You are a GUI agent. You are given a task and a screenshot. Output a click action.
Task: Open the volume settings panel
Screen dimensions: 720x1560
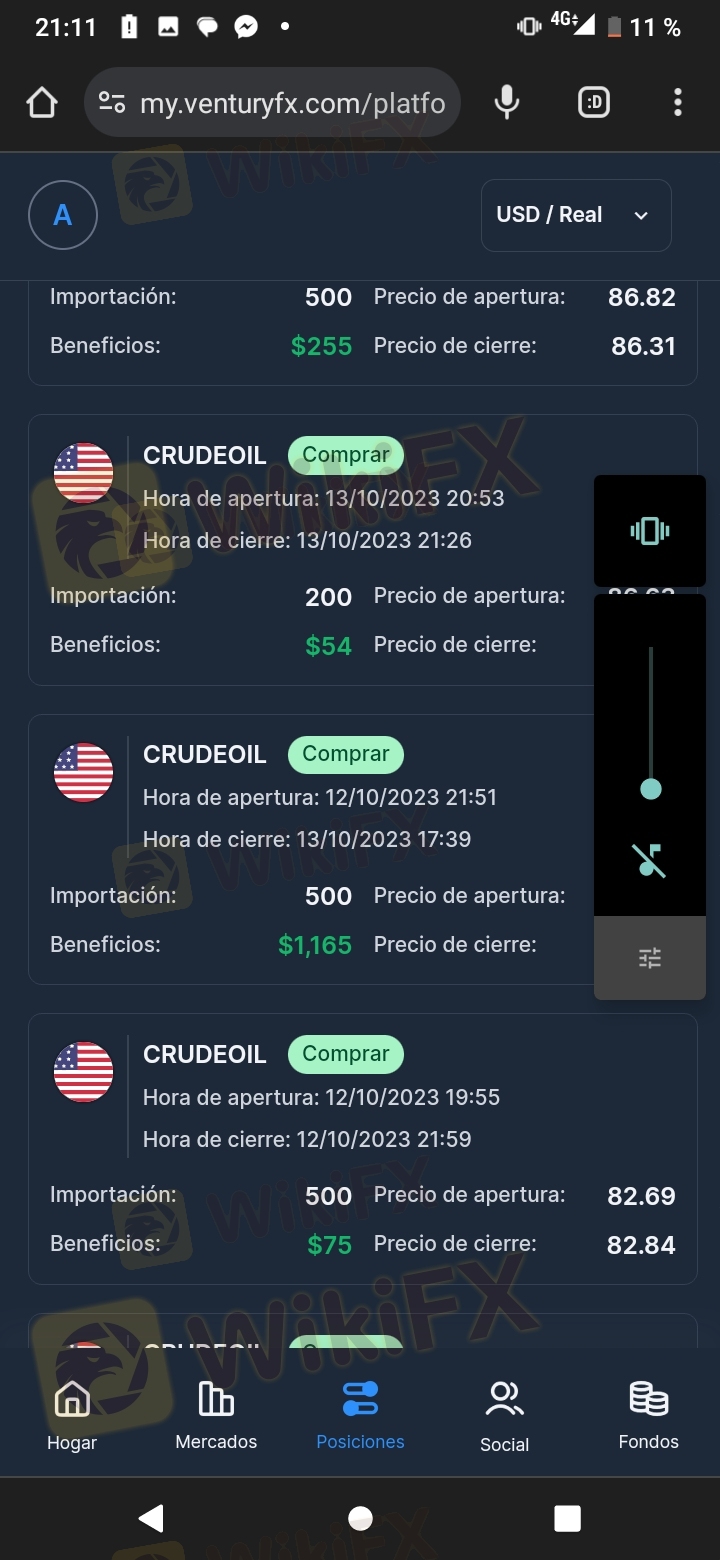[x=650, y=958]
